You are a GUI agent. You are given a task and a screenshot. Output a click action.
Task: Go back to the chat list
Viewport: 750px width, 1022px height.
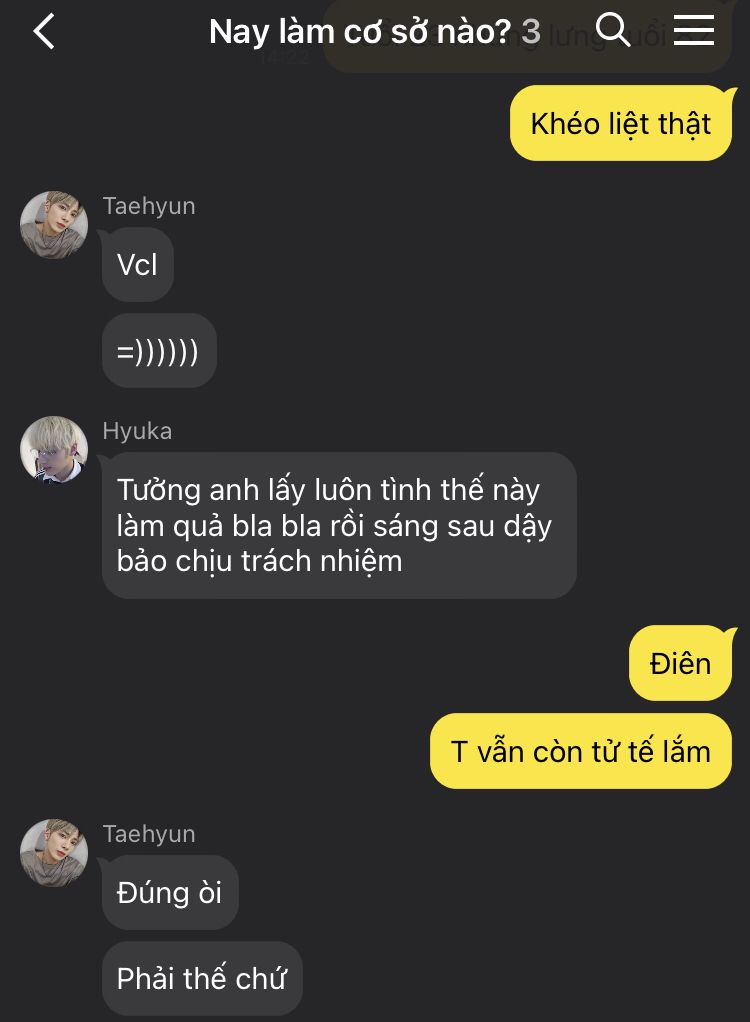[x=44, y=32]
